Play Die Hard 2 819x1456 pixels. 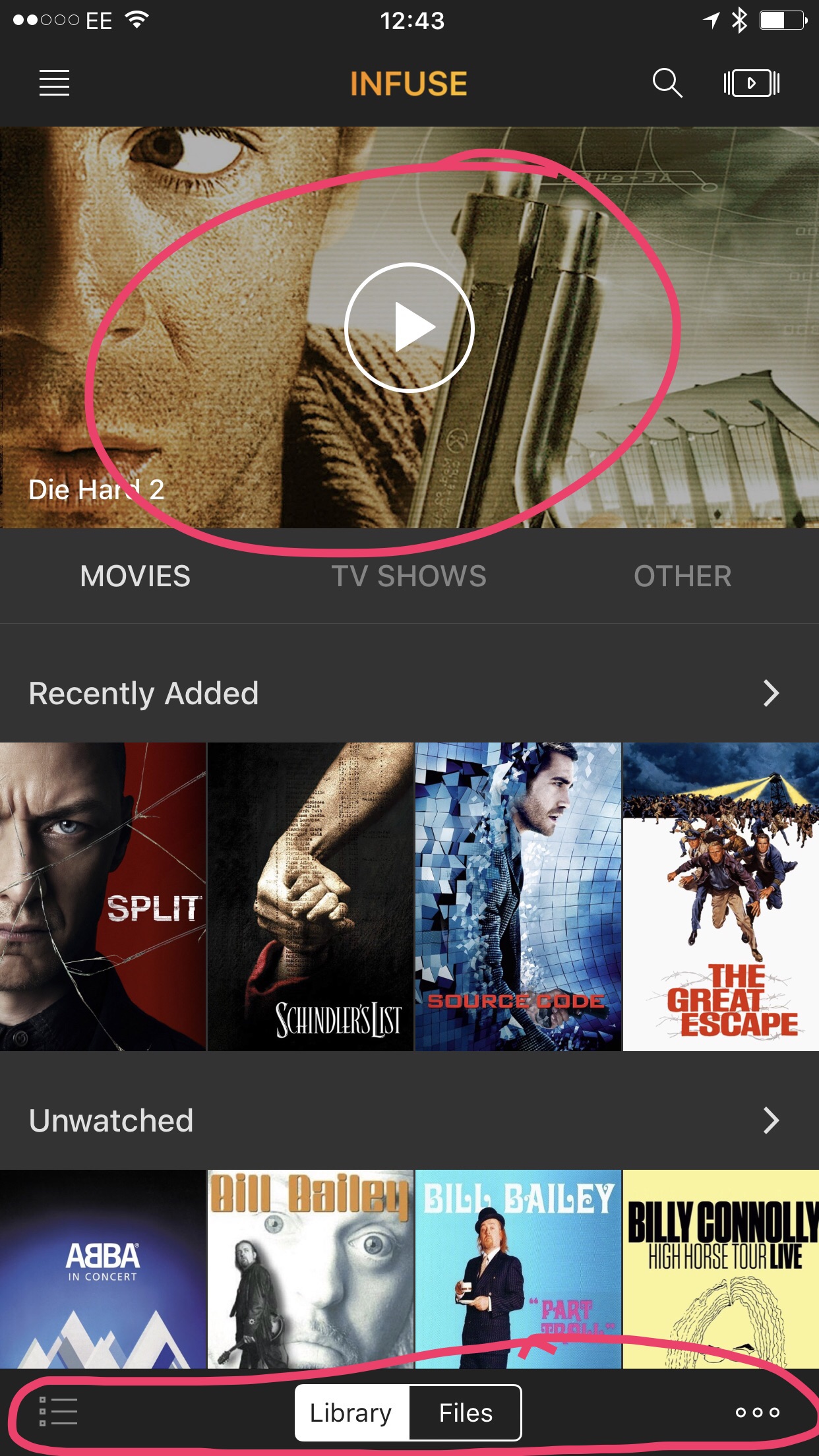tap(409, 328)
